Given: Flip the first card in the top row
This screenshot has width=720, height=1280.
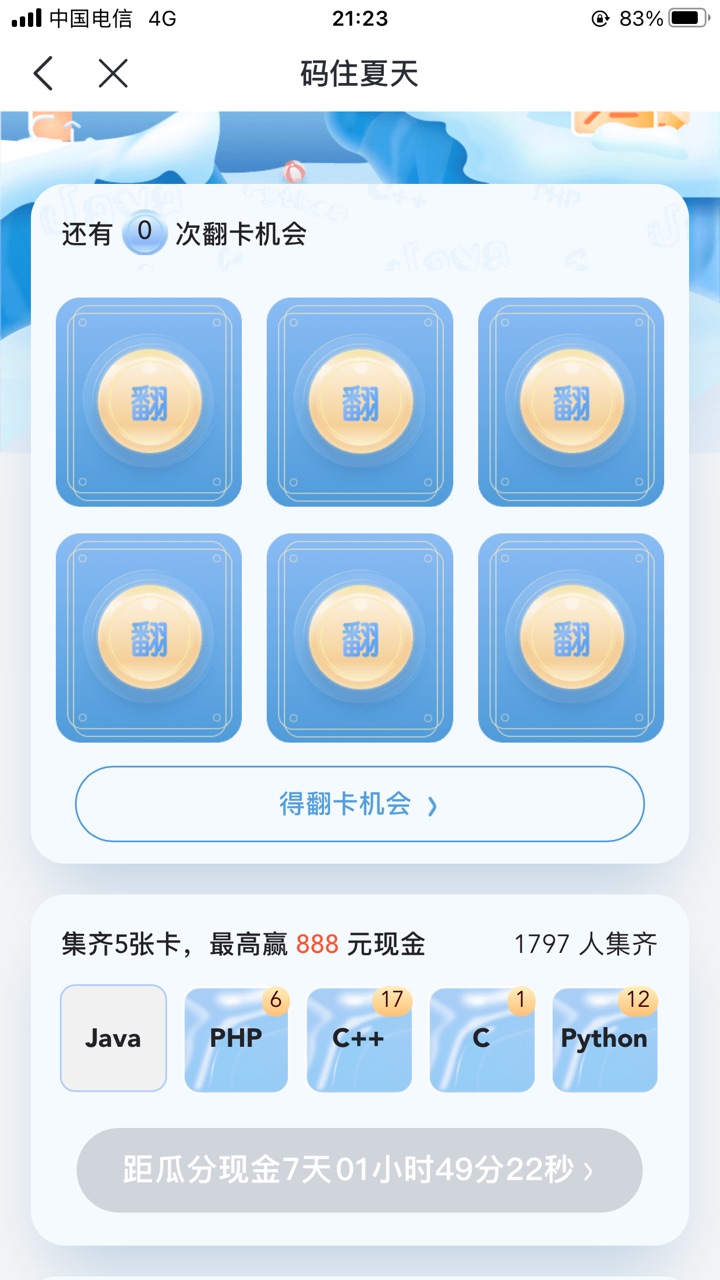Looking at the screenshot, I should [x=149, y=402].
